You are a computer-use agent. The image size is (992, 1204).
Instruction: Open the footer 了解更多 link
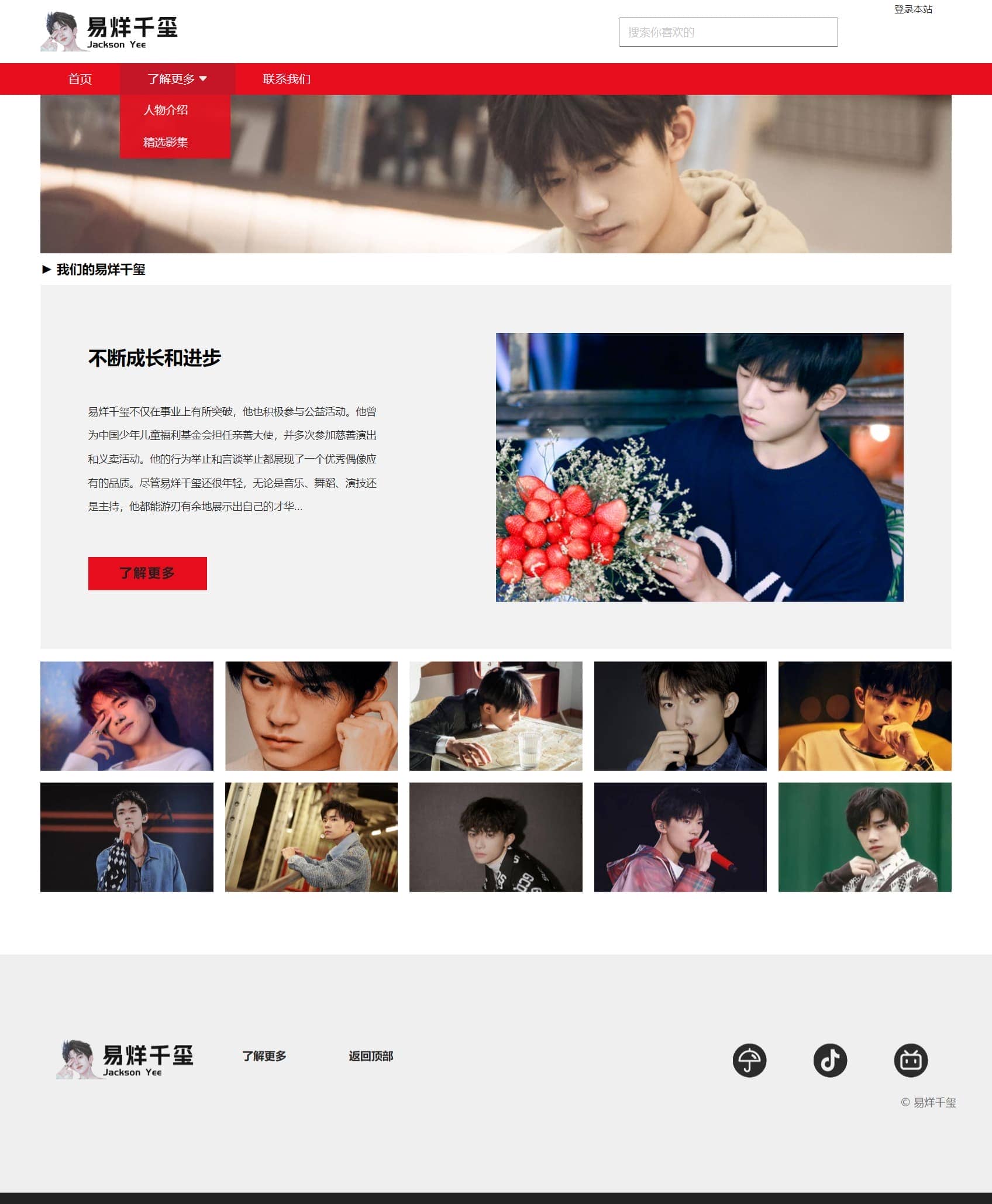tap(264, 1056)
